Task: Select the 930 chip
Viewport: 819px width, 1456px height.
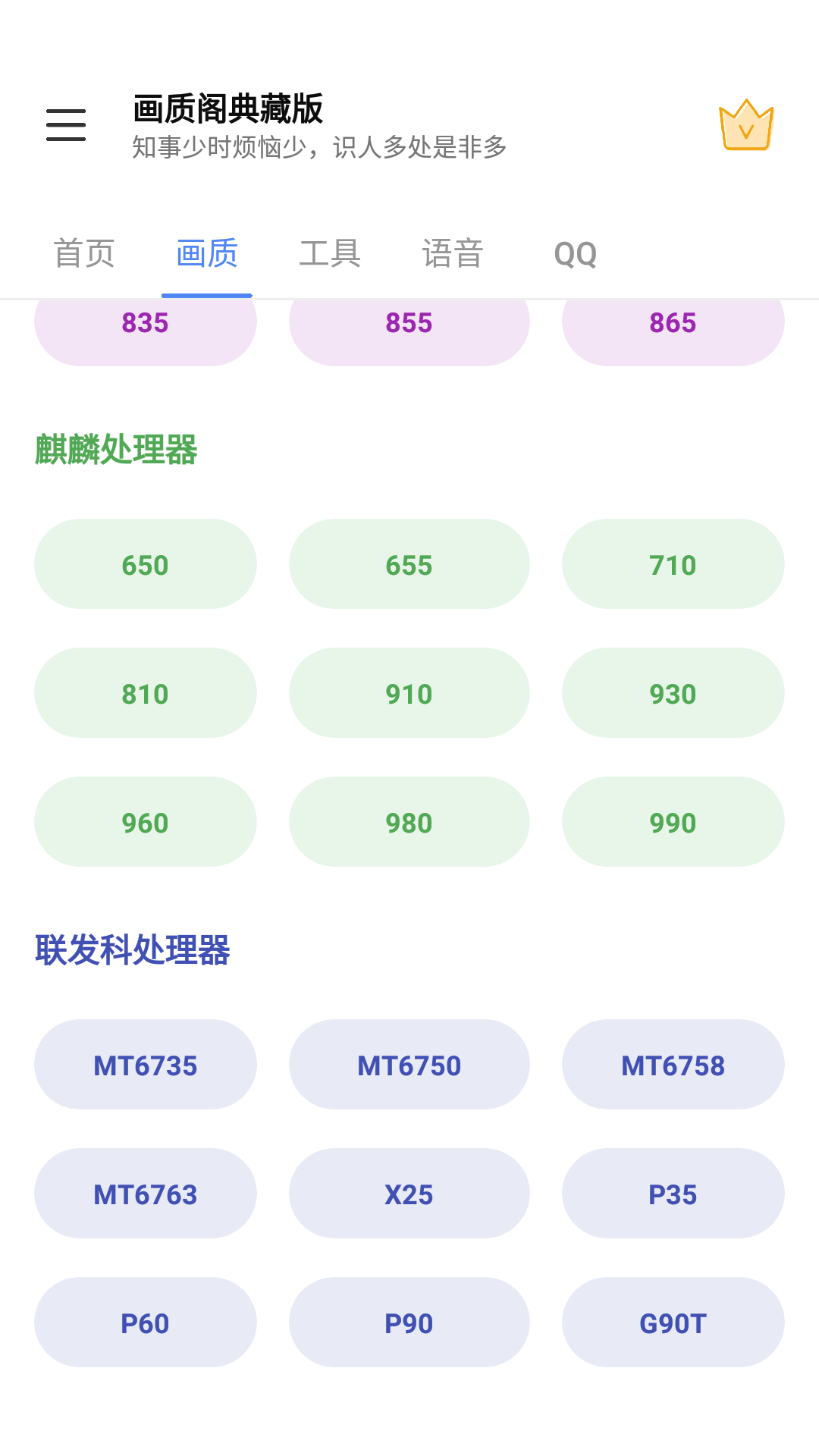Action: pyautogui.click(x=673, y=693)
